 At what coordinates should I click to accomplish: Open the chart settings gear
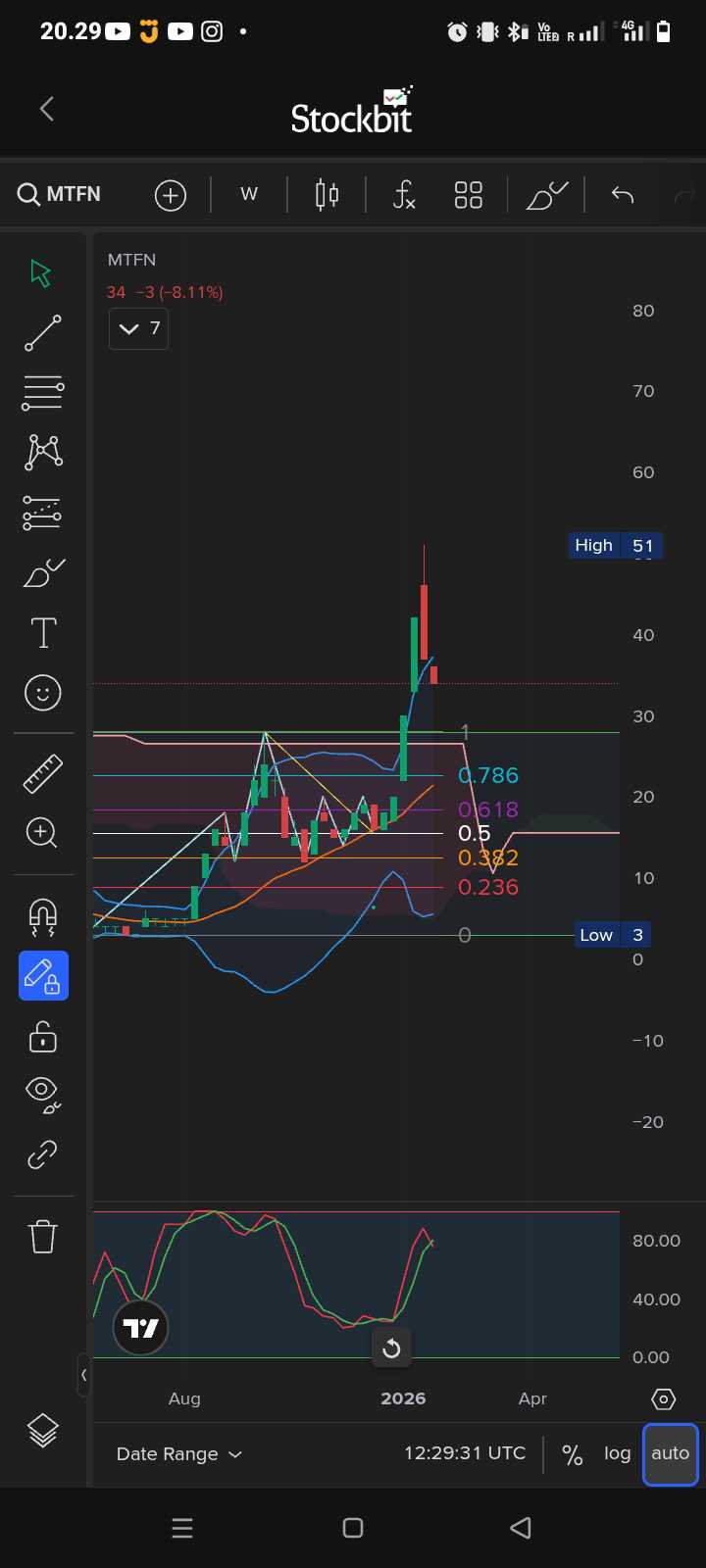click(x=663, y=1399)
